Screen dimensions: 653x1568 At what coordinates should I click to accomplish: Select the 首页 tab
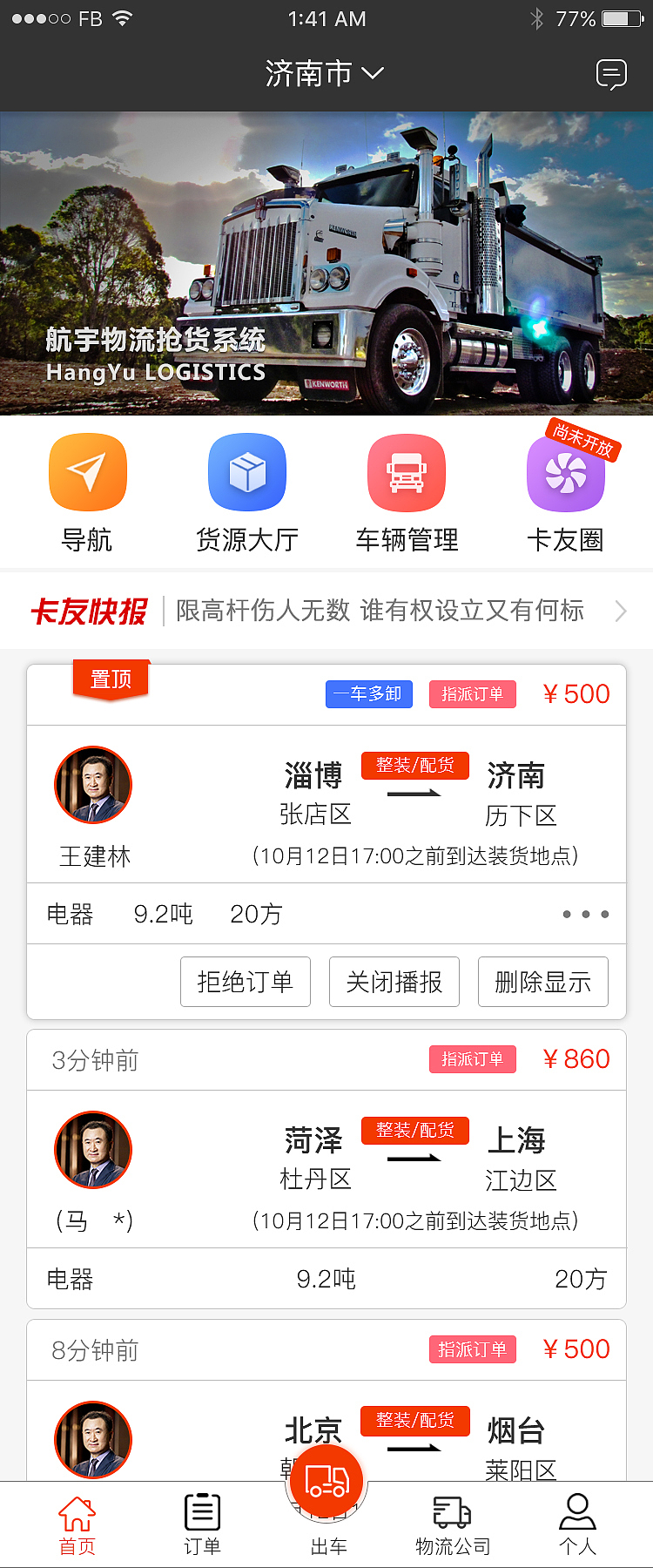(x=75, y=1520)
